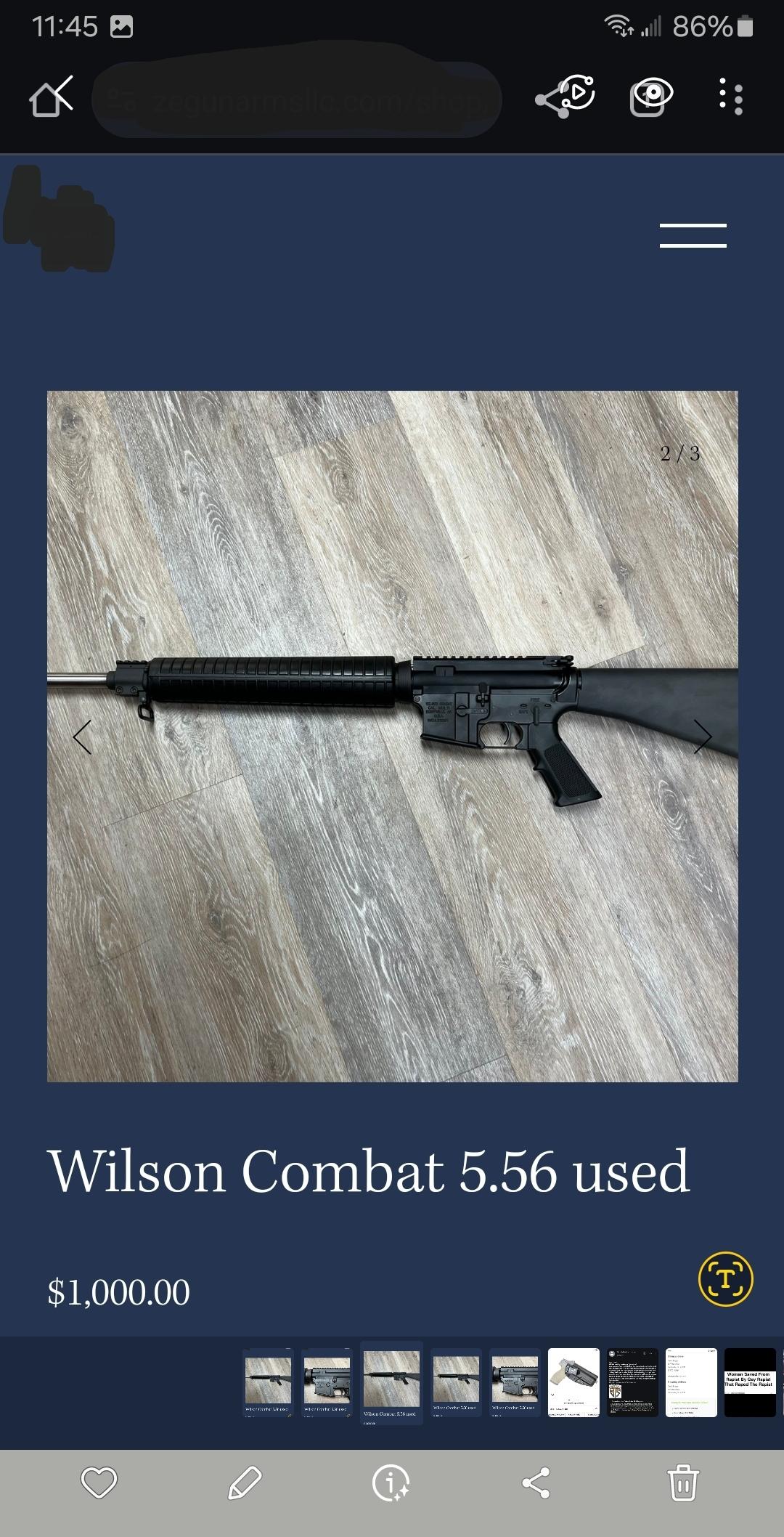
Task: Delete the screenshot with the trash icon
Action: (x=682, y=1485)
